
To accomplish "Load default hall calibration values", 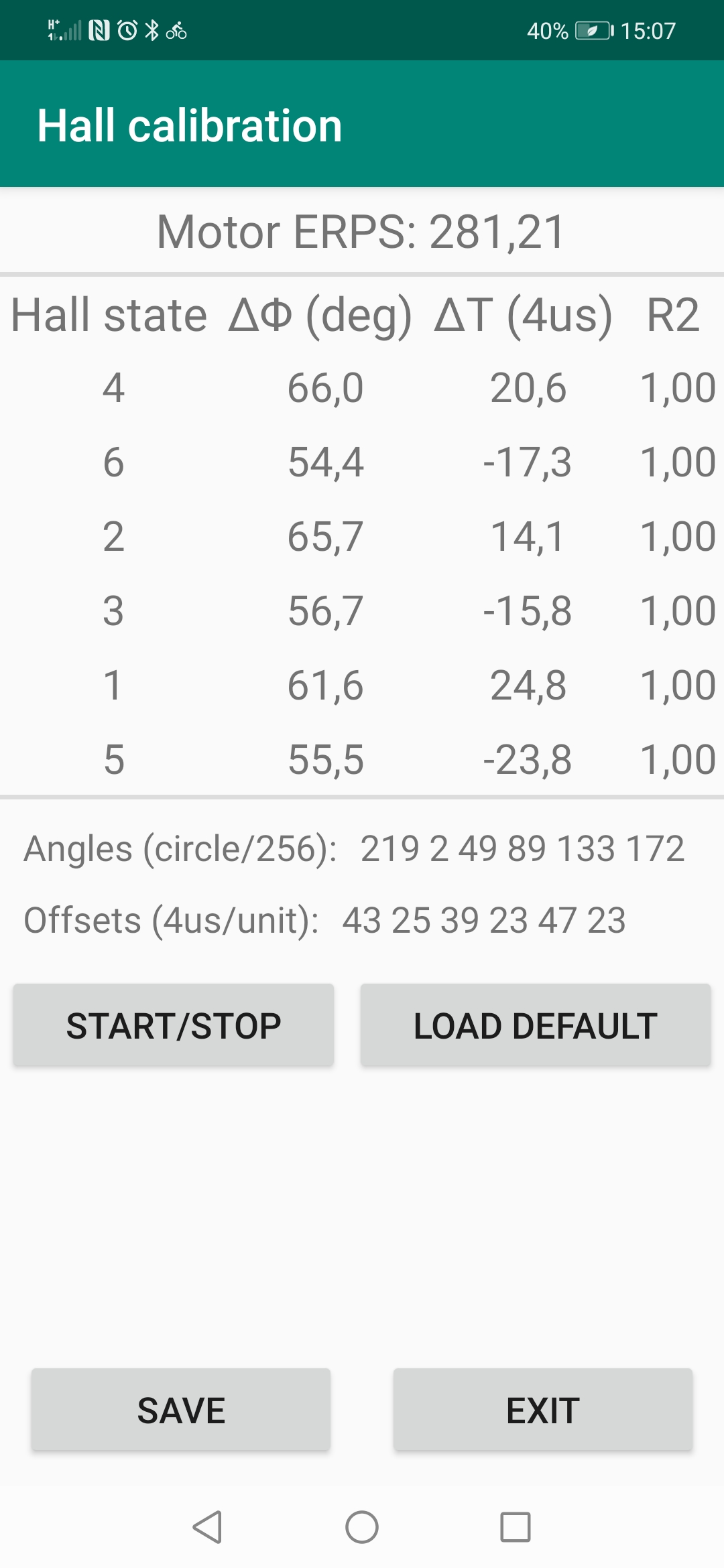I will [x=536, y=1025].
